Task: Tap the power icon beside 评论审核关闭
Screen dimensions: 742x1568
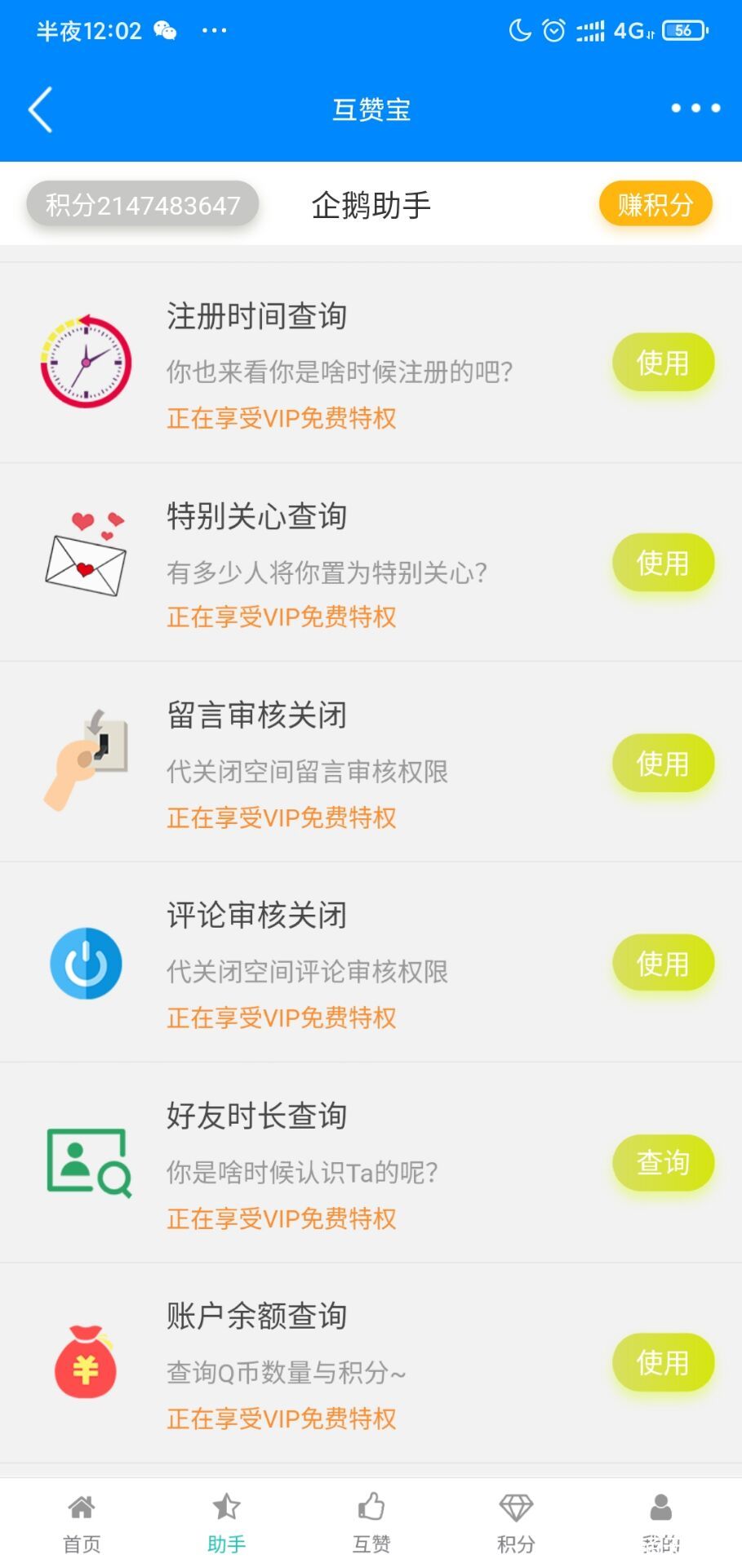Action: pyautogui.click(x=85, y=962)
